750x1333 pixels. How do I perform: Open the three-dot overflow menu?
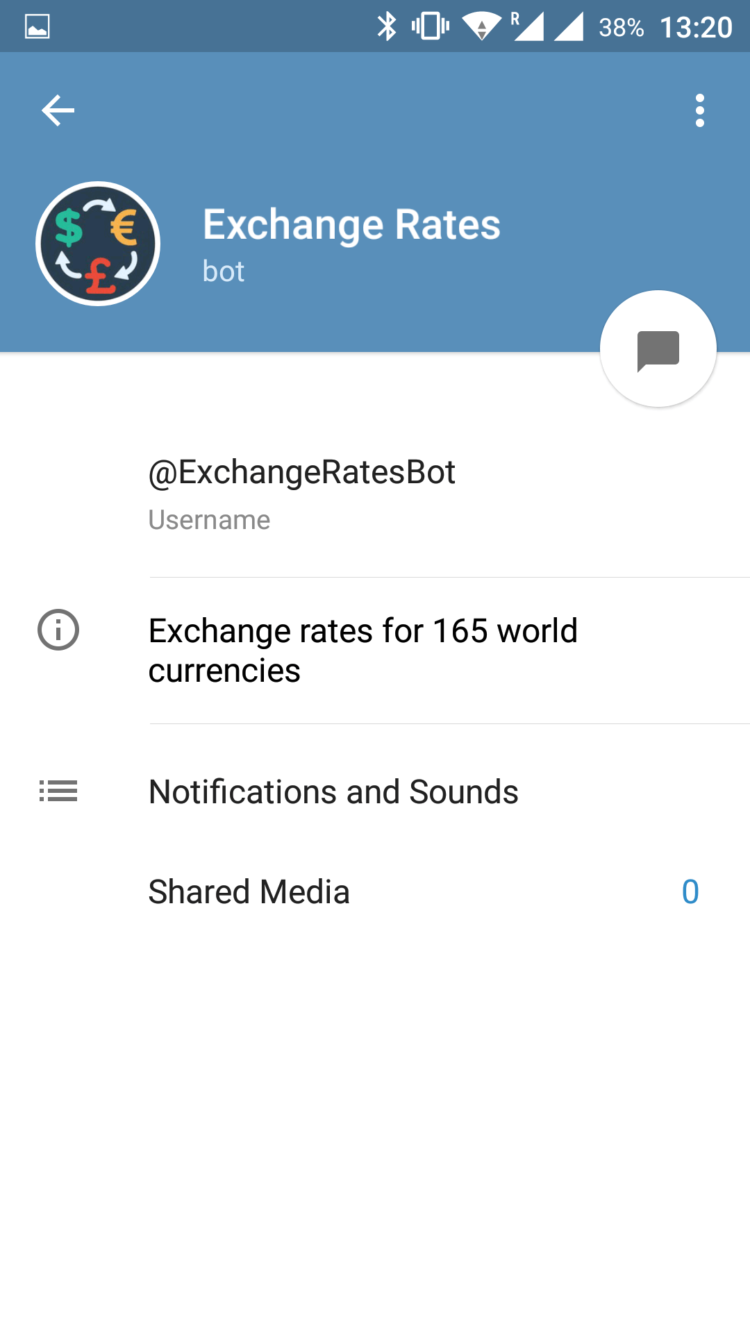(699, 110)
